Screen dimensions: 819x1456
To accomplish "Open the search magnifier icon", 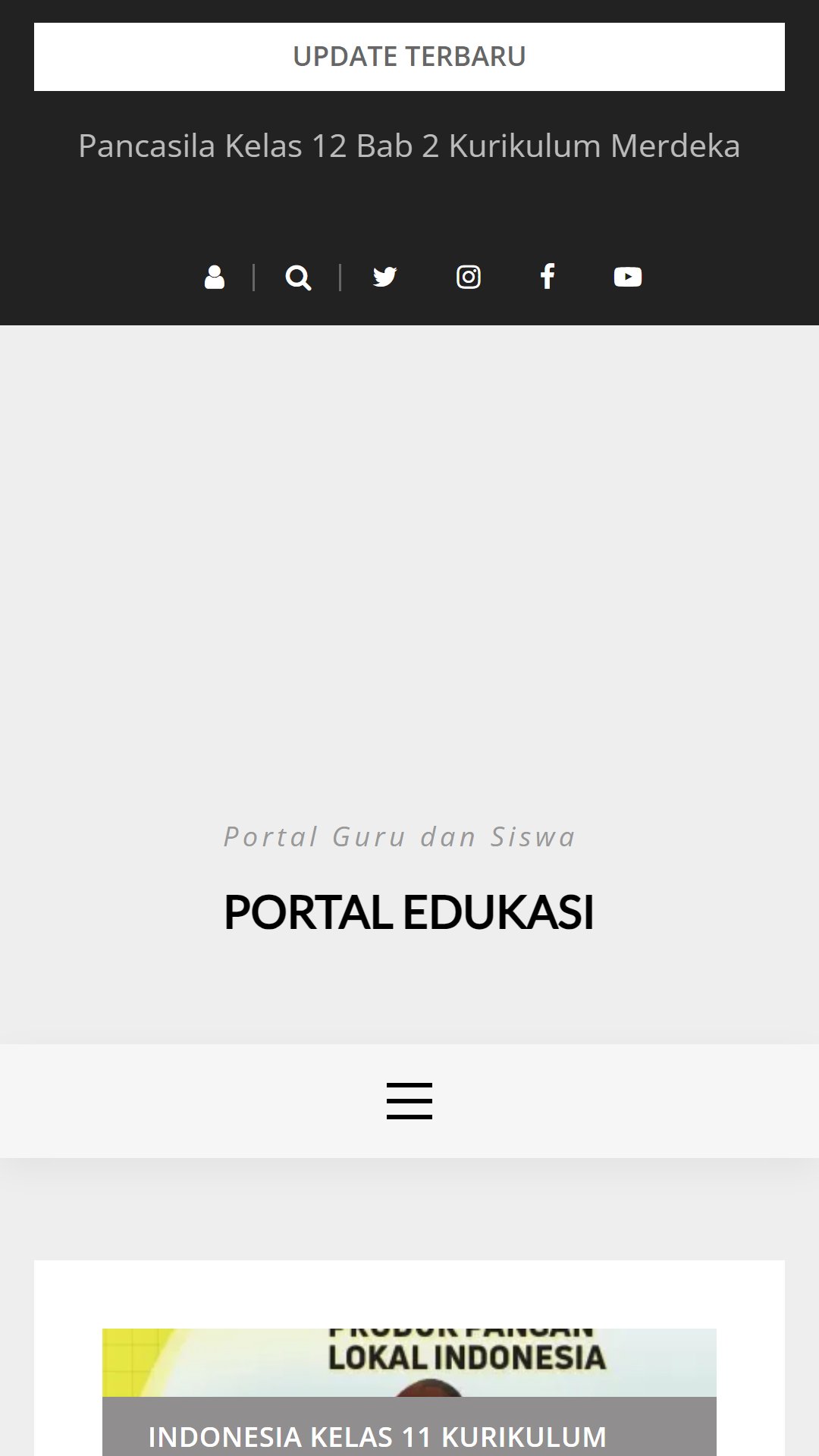I will 298,278.
